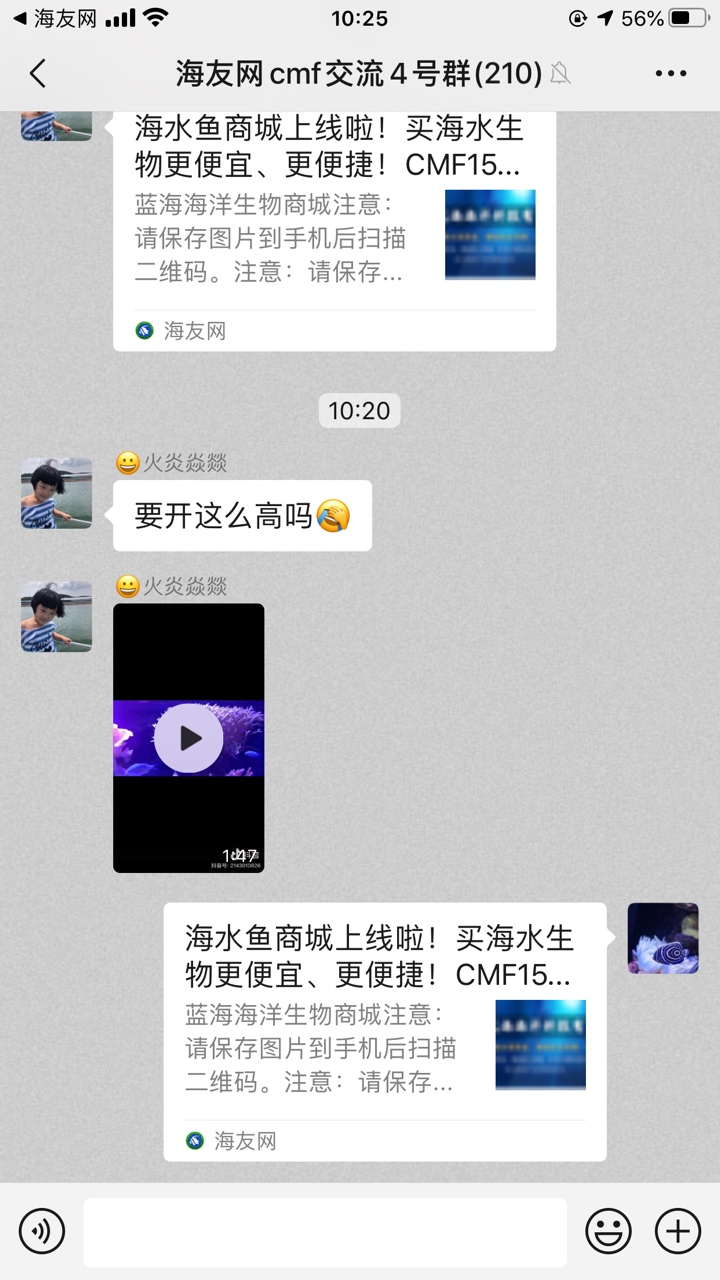Open 火炎焱燚's avatar beside the 要开这么高吗 message
The height and width of the screenshot is (1280, 720).
point(56,493)
